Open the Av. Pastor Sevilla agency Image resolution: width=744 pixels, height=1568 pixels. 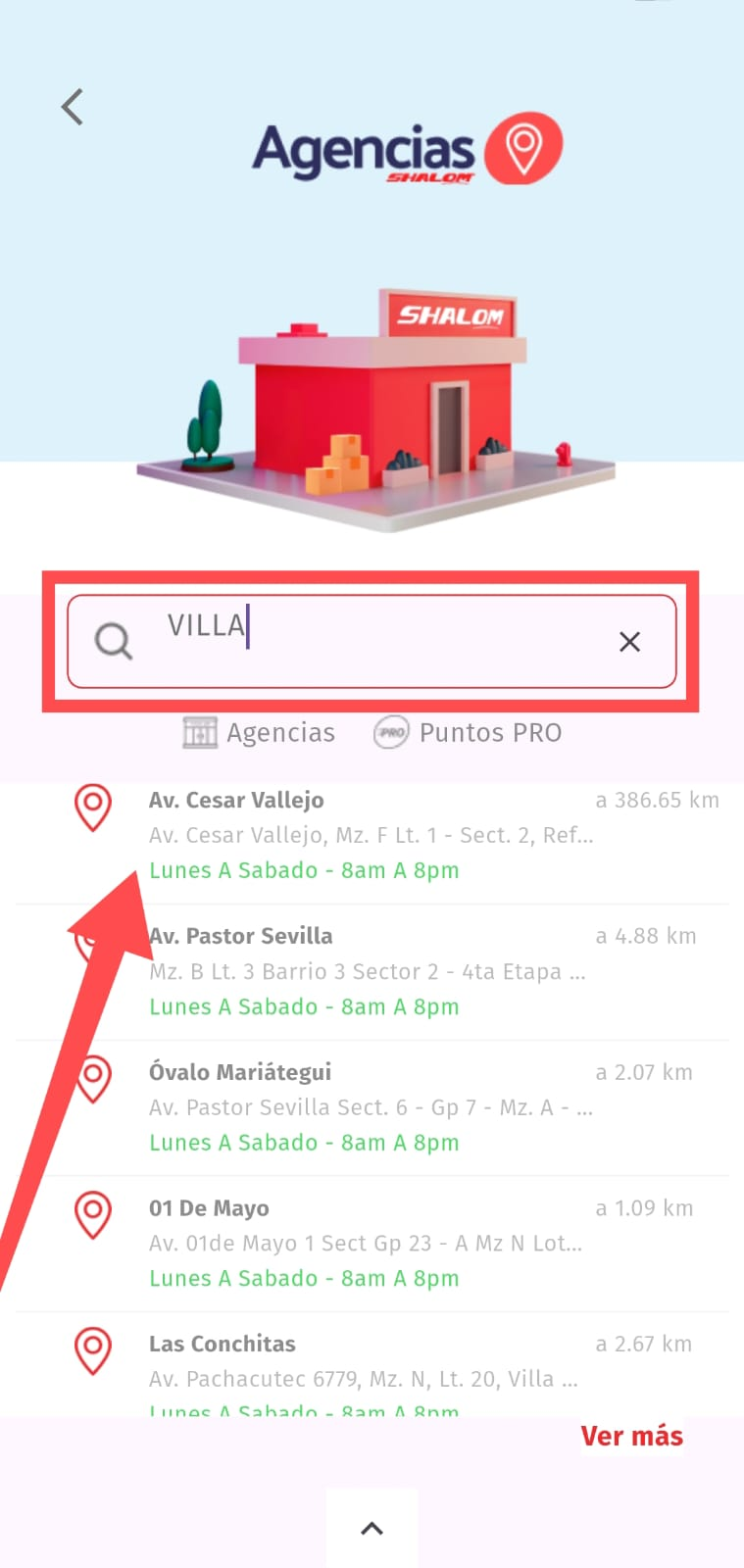[371, 970]
